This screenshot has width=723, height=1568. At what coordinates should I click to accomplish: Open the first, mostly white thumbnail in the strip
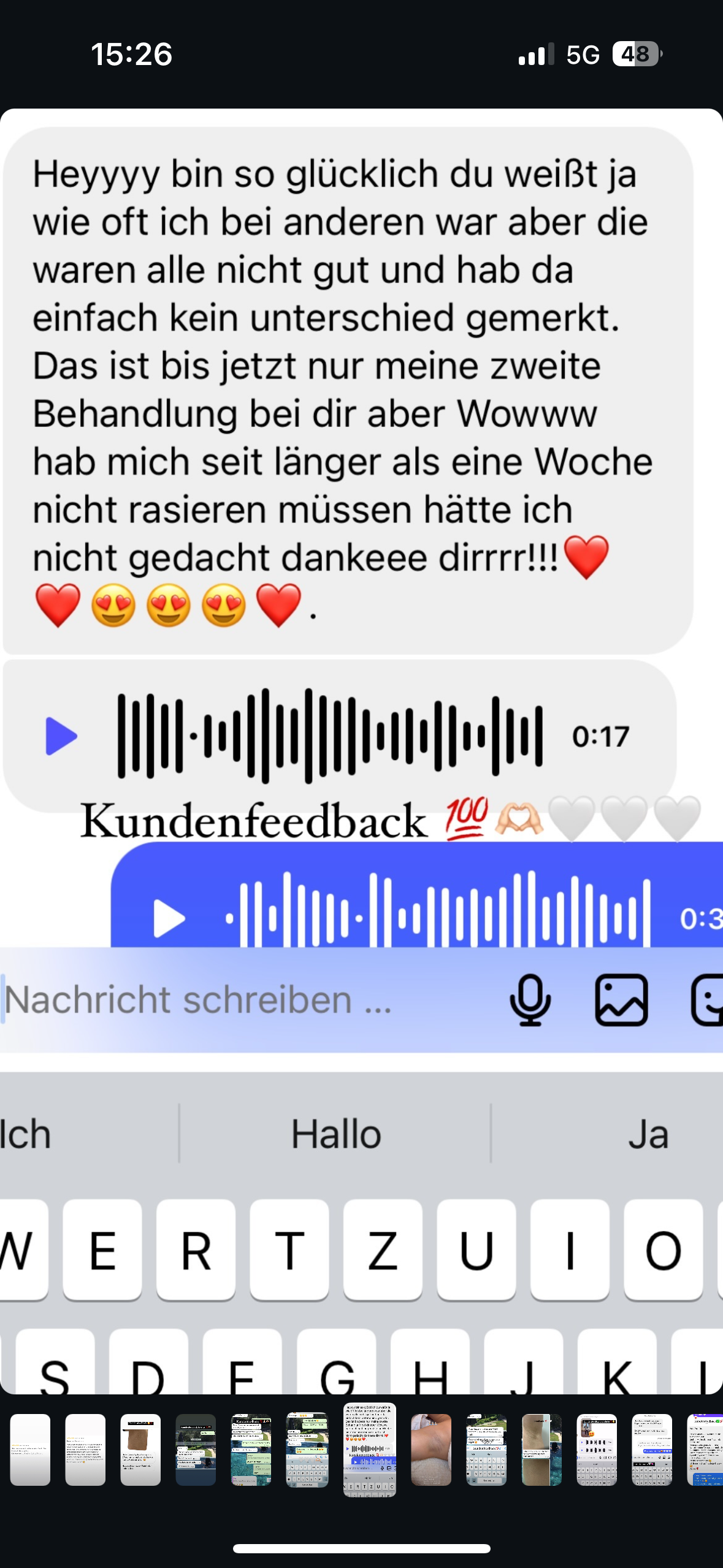(x=30, y=1450)
